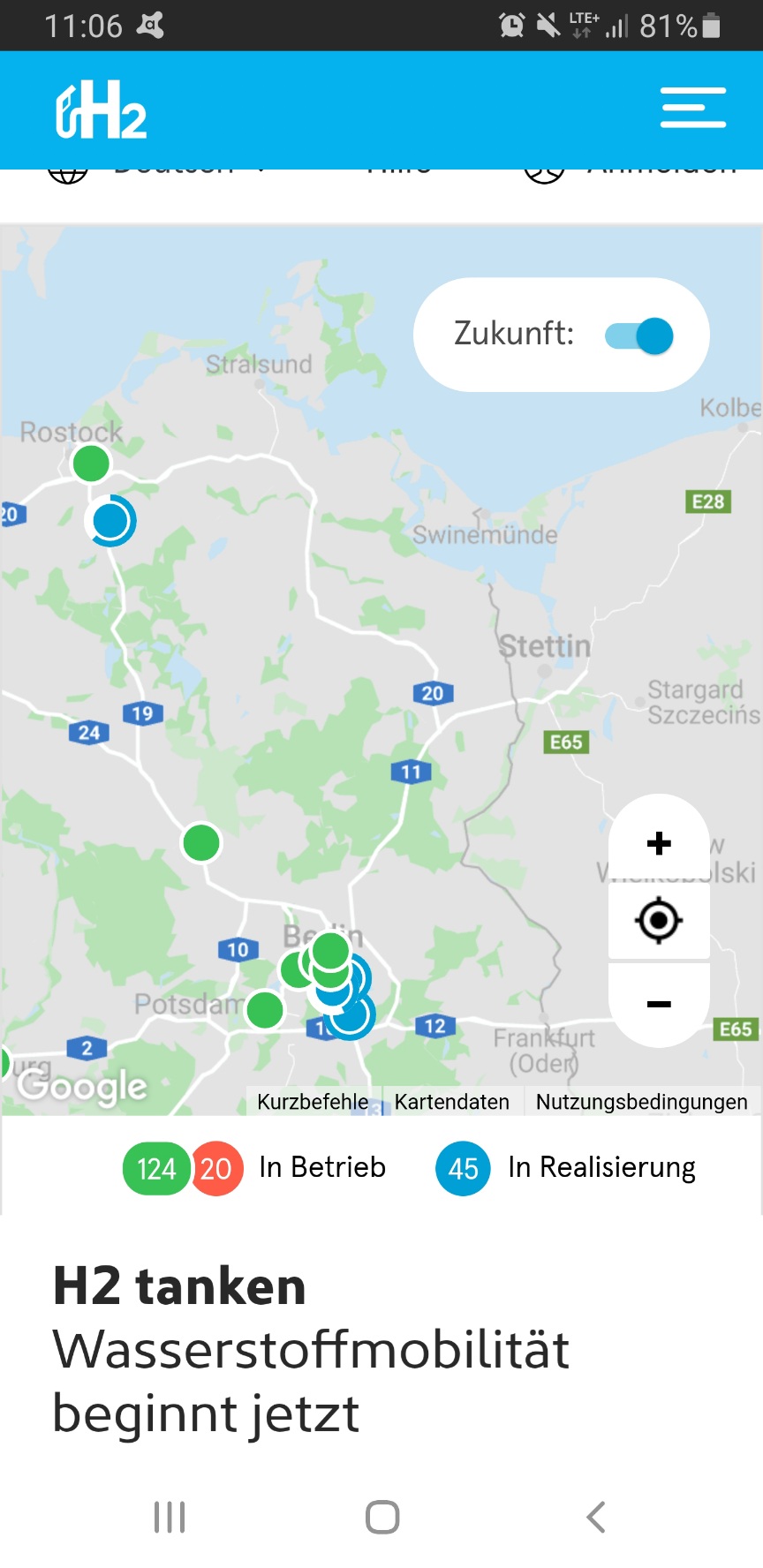Zoom in on the map

click(x=659, y=843)
